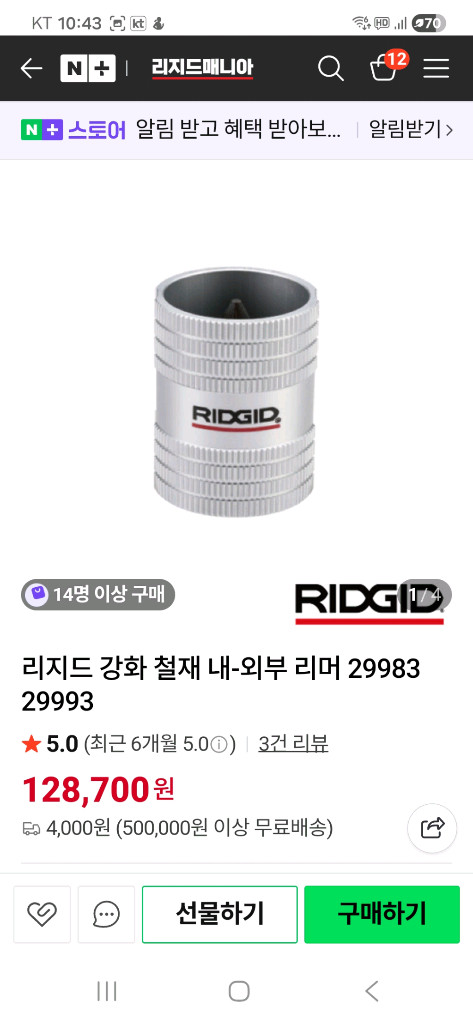Open the 3건 리뷰 link
473x1024 pixels.
[293, 744]
